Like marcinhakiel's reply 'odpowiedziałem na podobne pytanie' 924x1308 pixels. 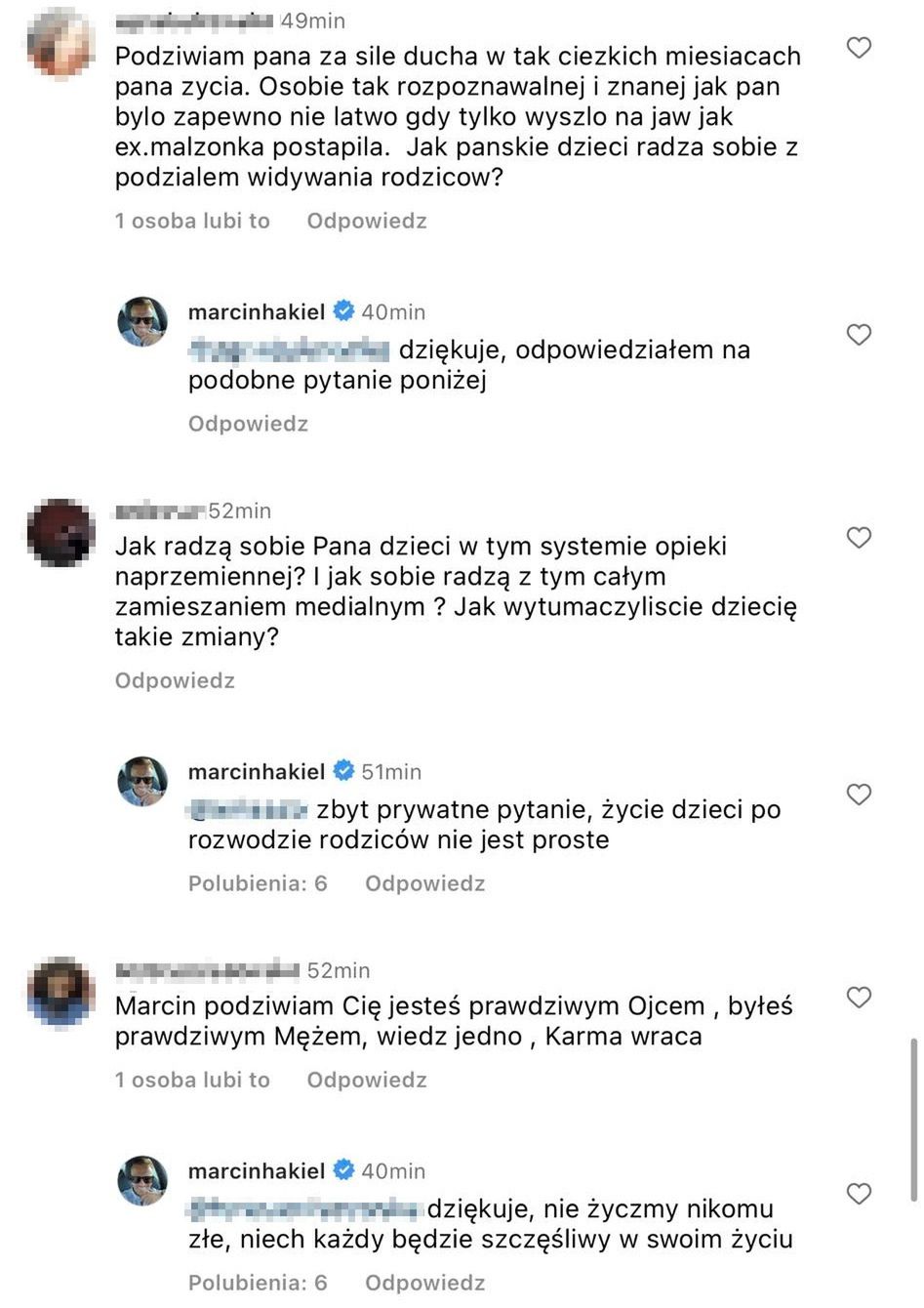click(x=859, y=335)
